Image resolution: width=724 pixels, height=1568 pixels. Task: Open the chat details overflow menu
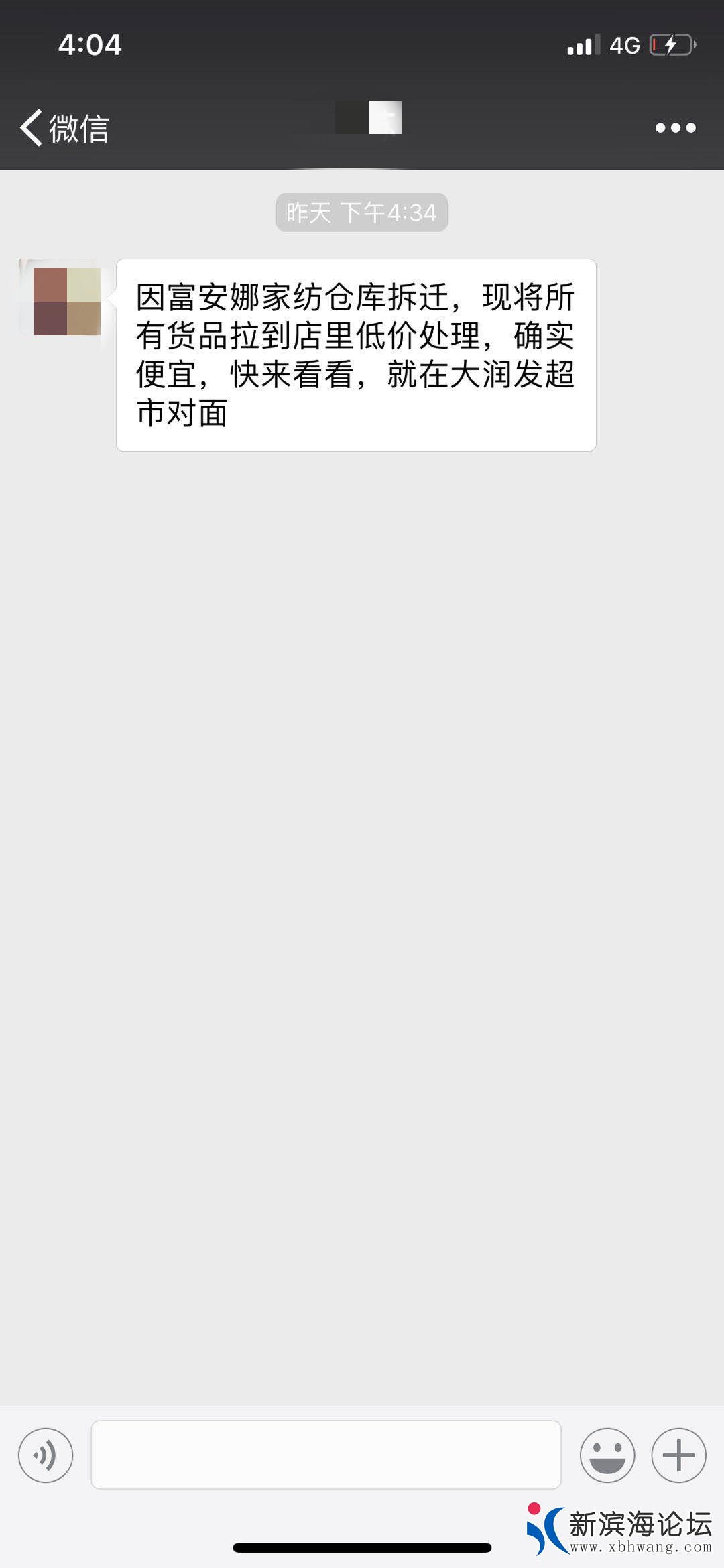pyautogui.click(x=675, y=127)
